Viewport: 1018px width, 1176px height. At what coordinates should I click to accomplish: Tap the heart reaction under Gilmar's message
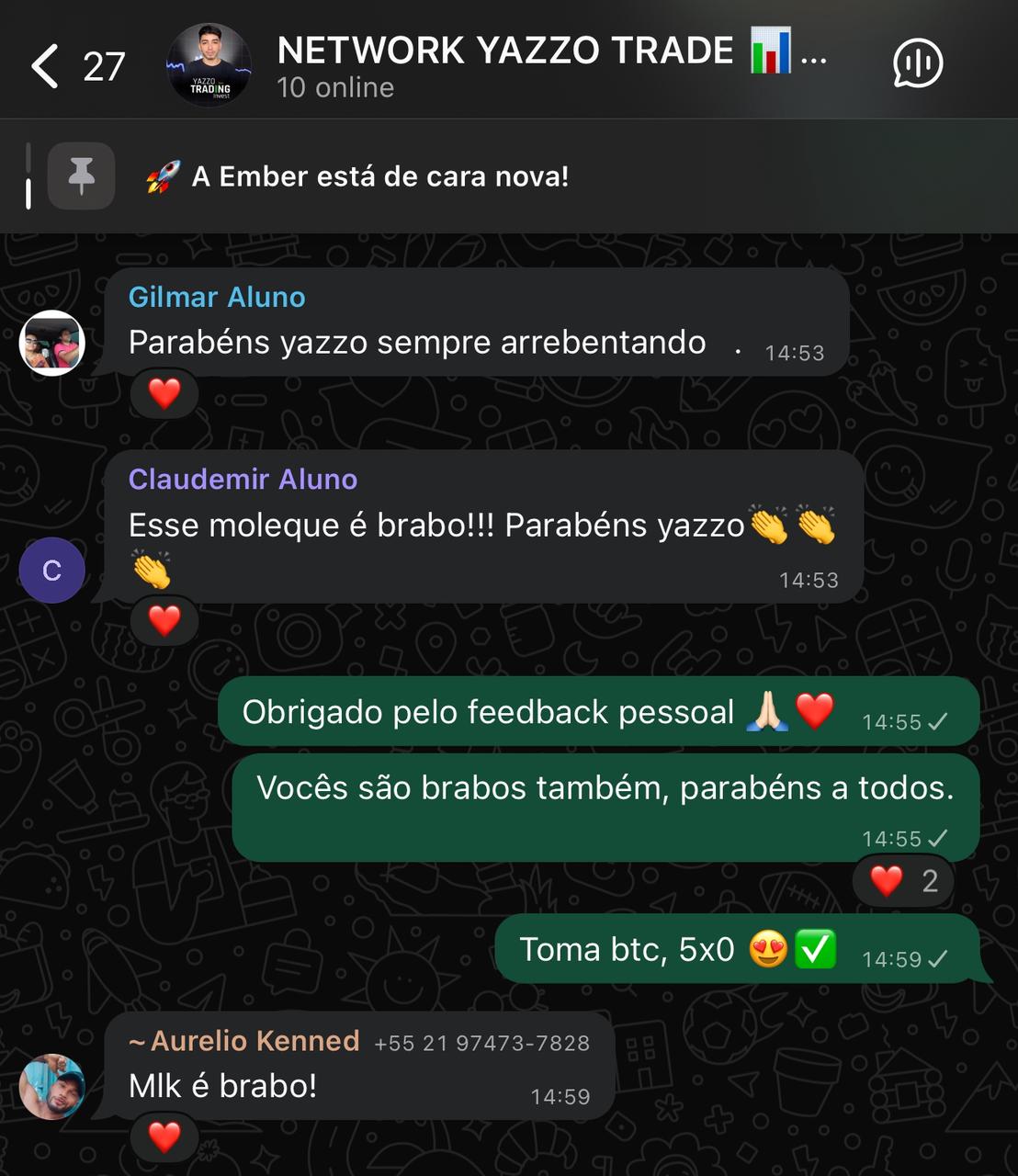click(164, 394)
